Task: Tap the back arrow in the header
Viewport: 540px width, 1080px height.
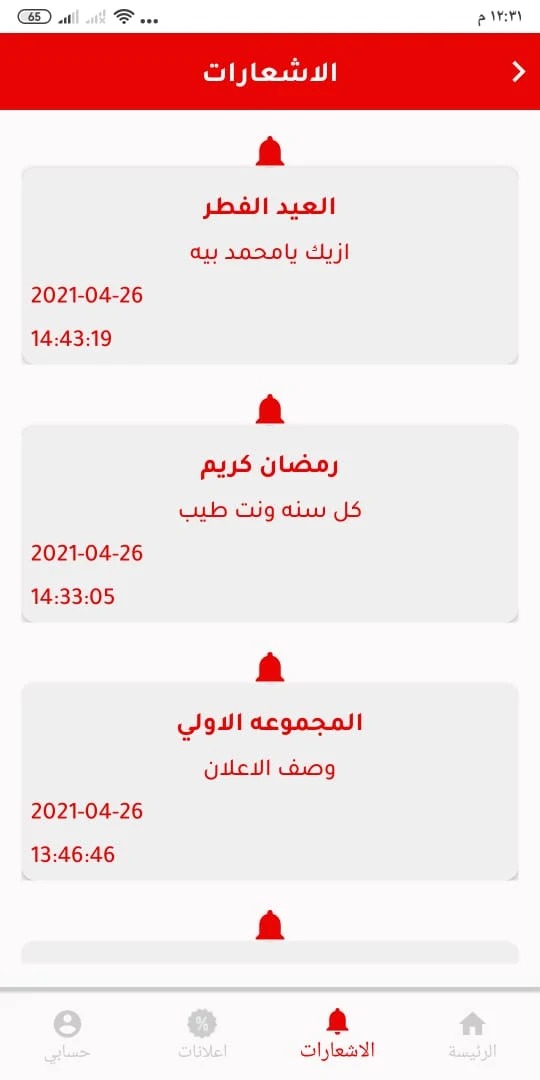Action: 518,72
